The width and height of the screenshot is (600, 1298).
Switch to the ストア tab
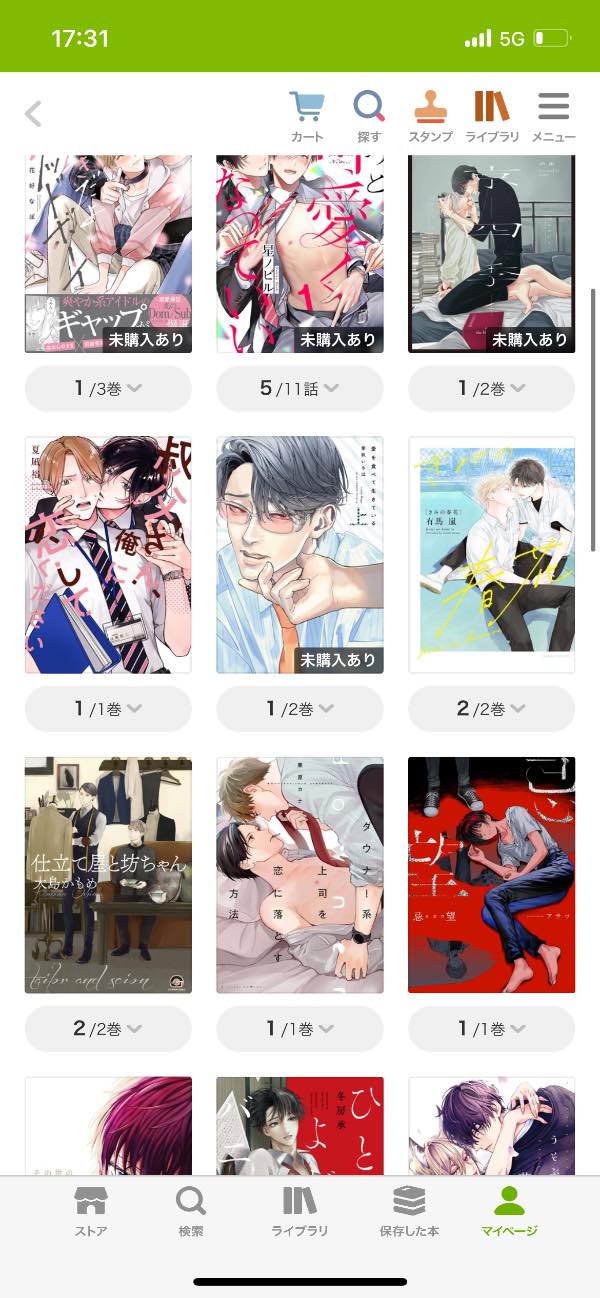(x=91, y=1211)
